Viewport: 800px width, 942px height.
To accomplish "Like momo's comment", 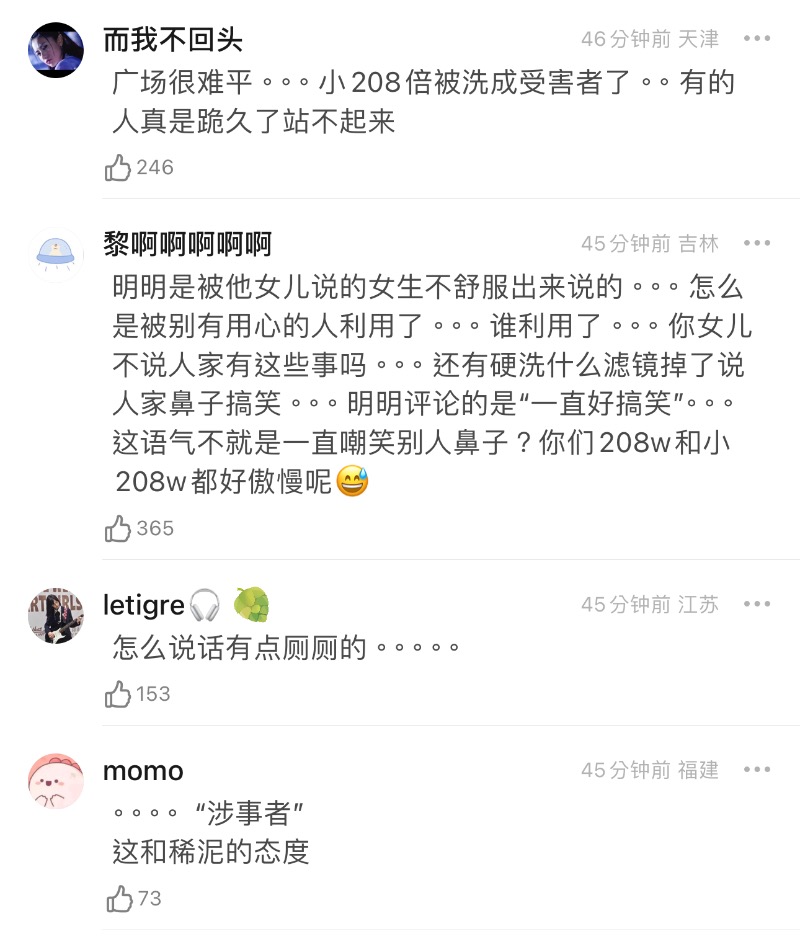I will [119, 899].
